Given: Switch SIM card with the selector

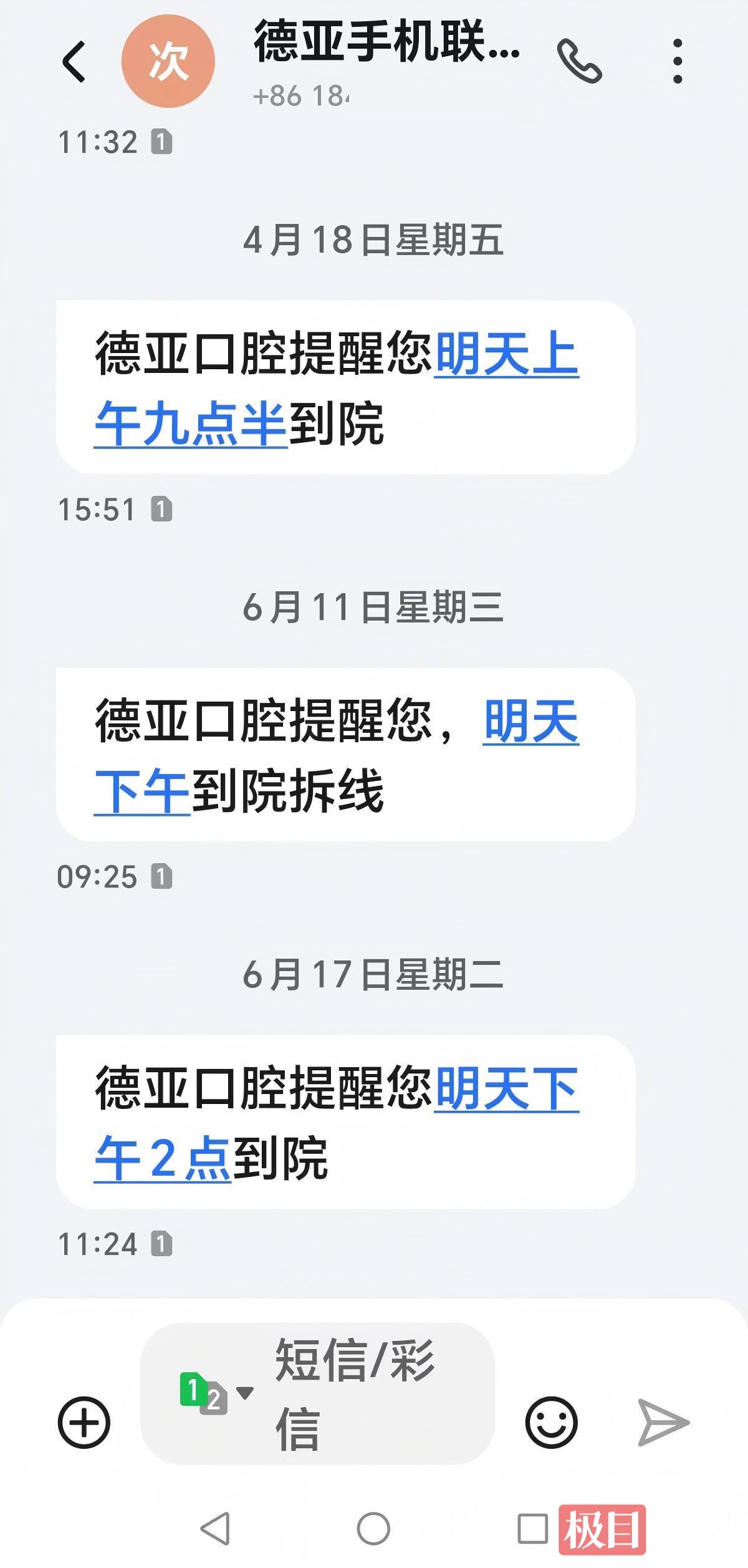Looking at the screenshot, I should pyautogui.click(x=215, y=1393).
